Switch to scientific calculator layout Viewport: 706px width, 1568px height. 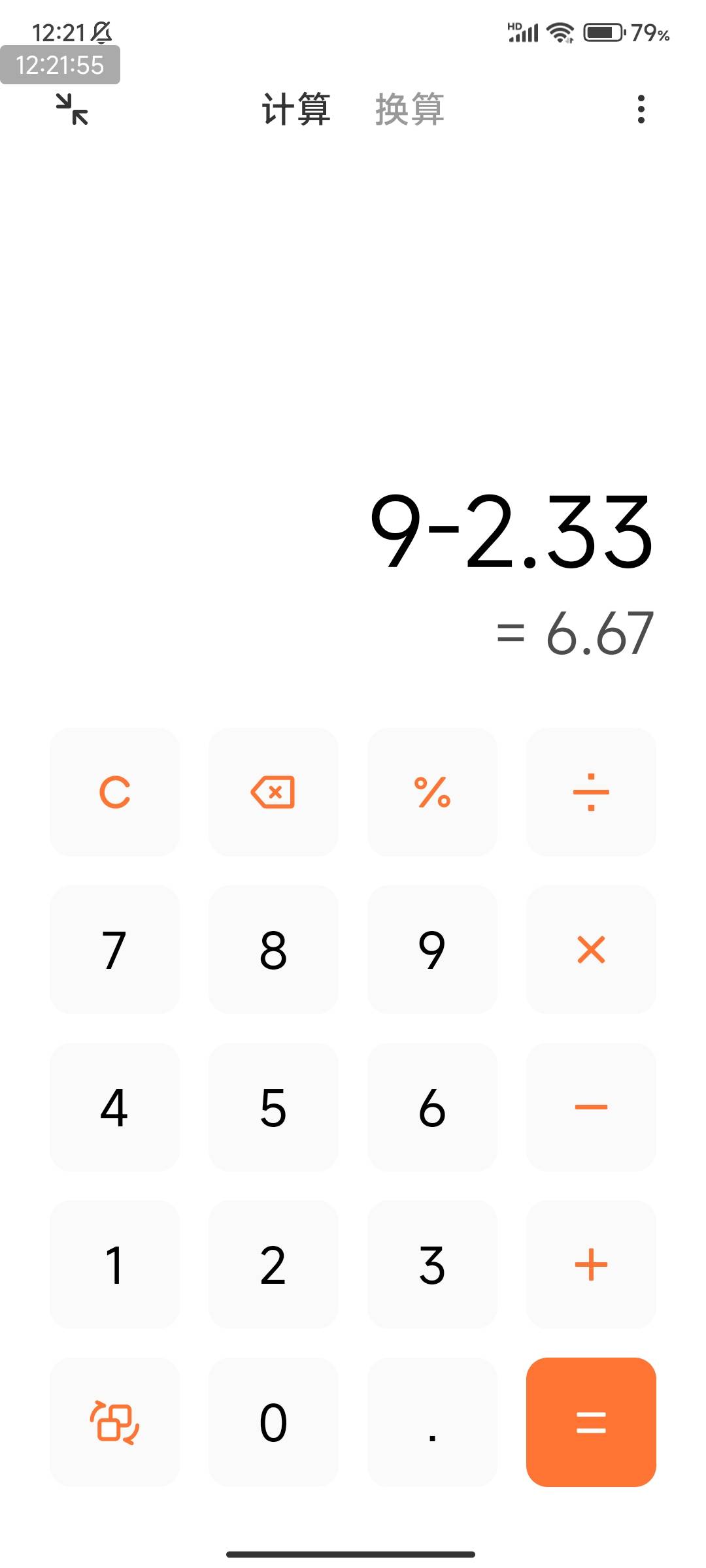(114, 1422)
